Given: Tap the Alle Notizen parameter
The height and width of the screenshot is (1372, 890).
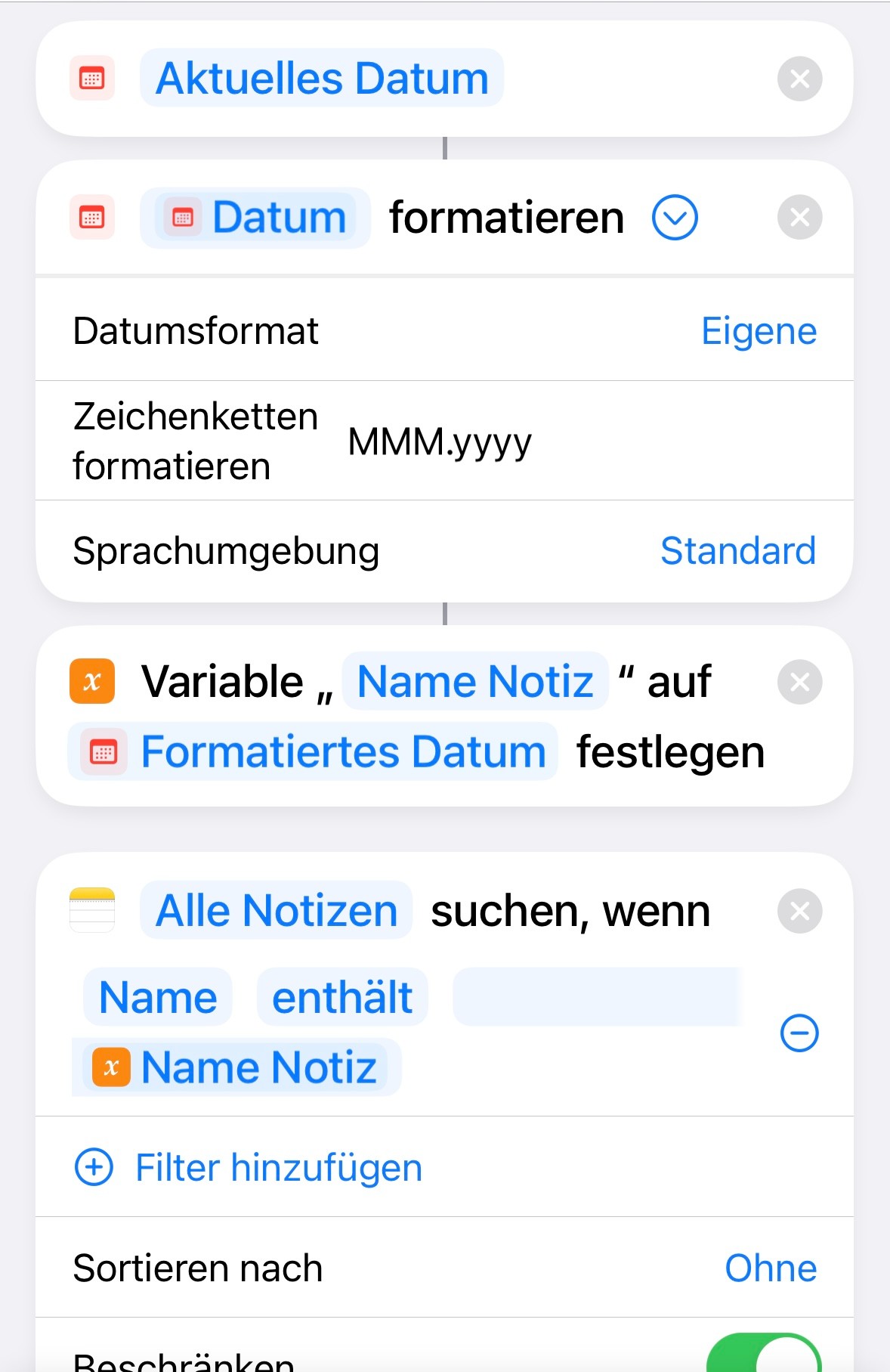Looking at the screenshot, I should click(277, 910).
